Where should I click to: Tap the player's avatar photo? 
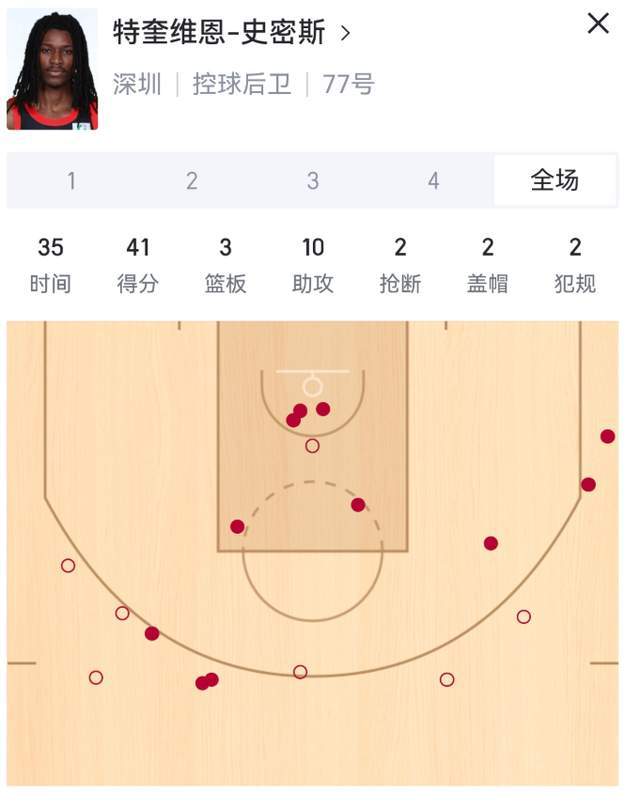52,70
